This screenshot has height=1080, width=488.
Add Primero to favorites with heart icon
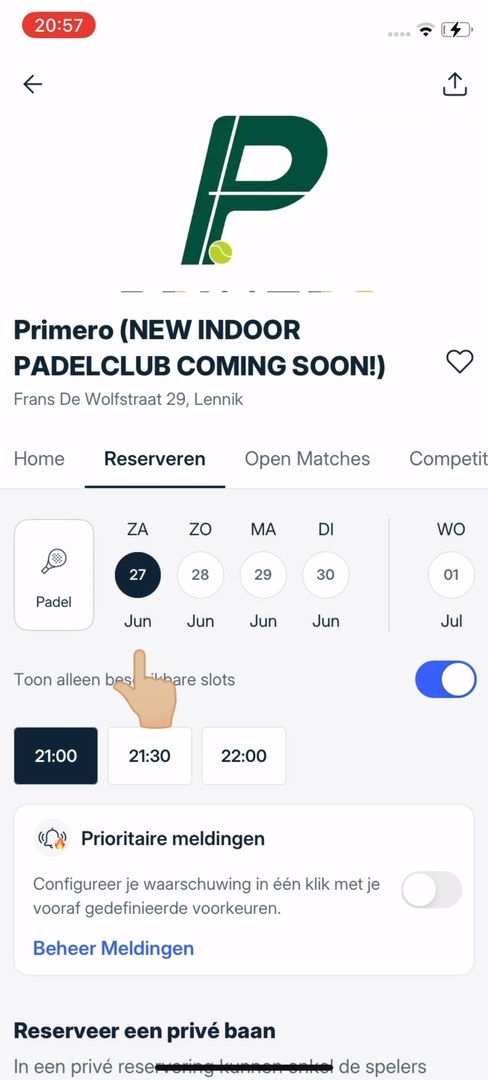[459, 361]
